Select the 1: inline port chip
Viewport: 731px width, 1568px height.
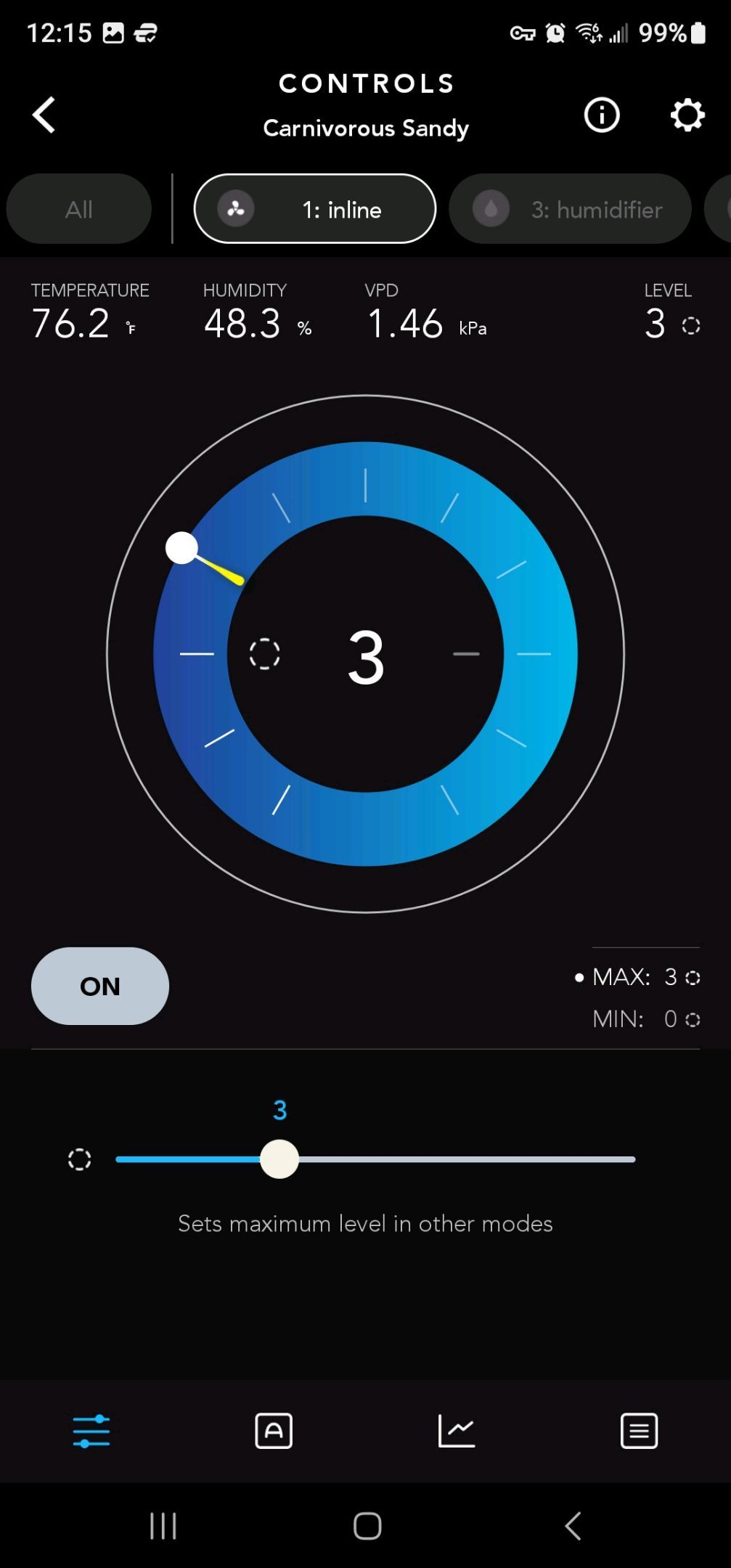click(315, 210)
